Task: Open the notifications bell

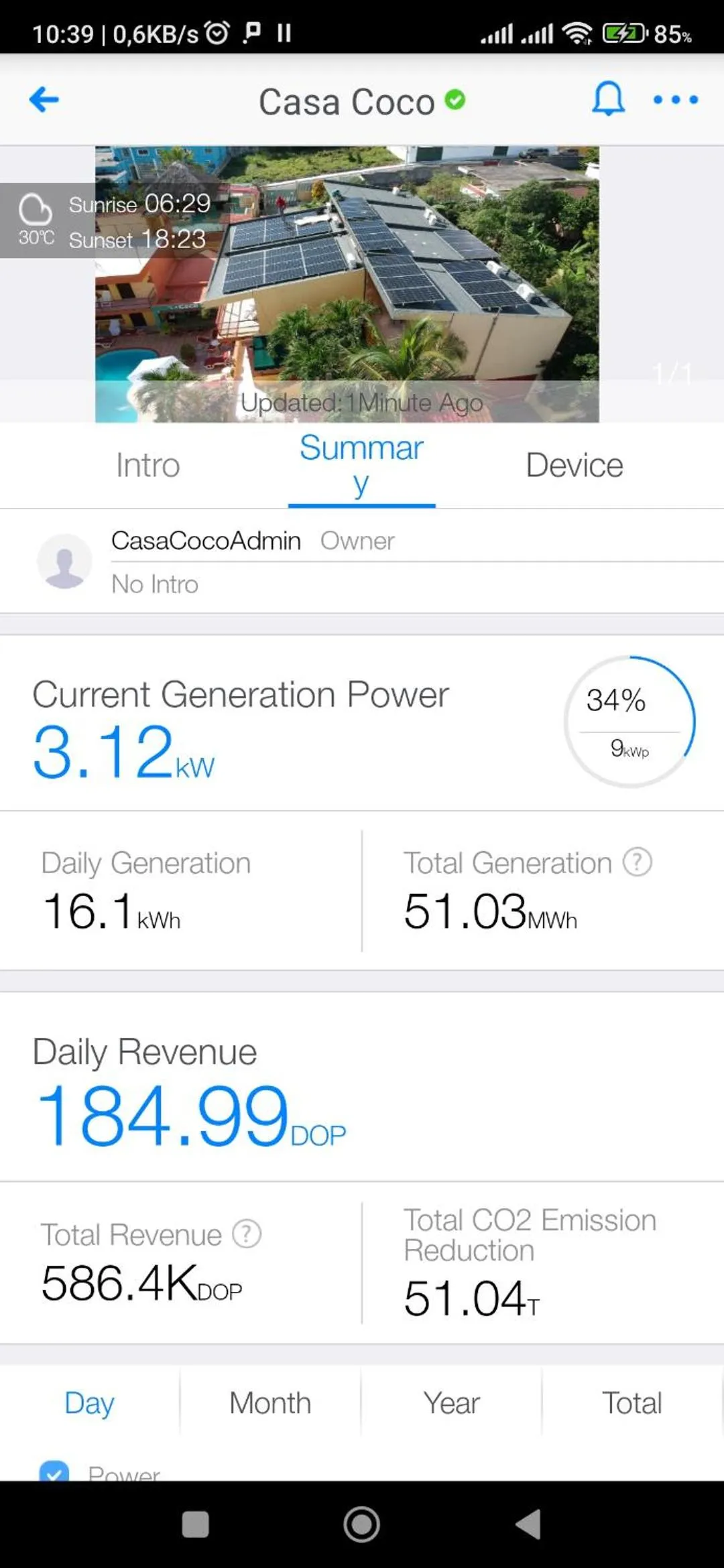Action: 608,99
